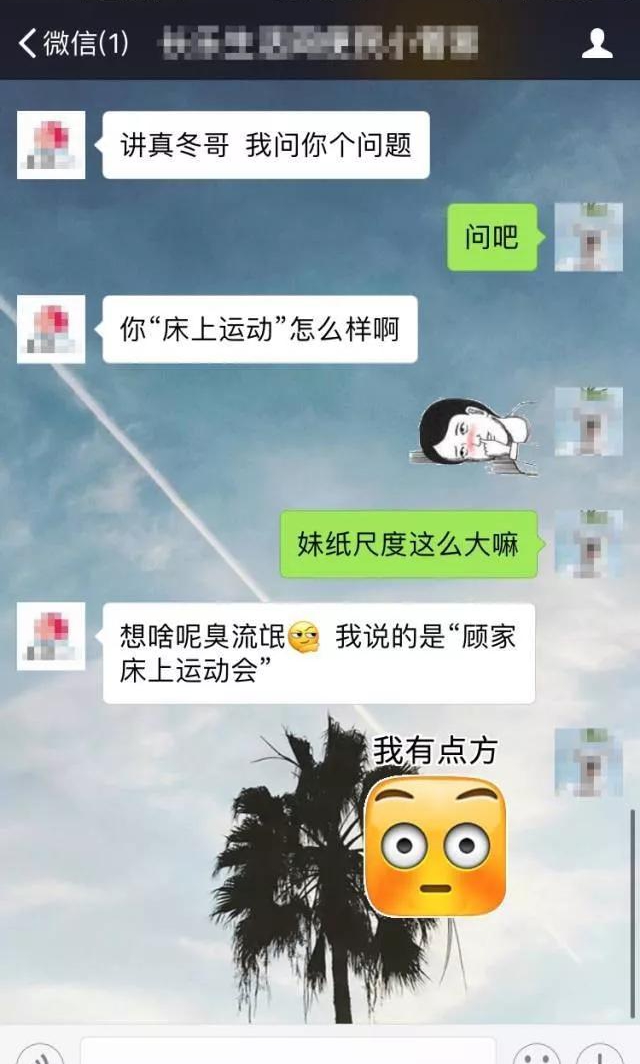Open the plus attachment menu

(603, 1056)
